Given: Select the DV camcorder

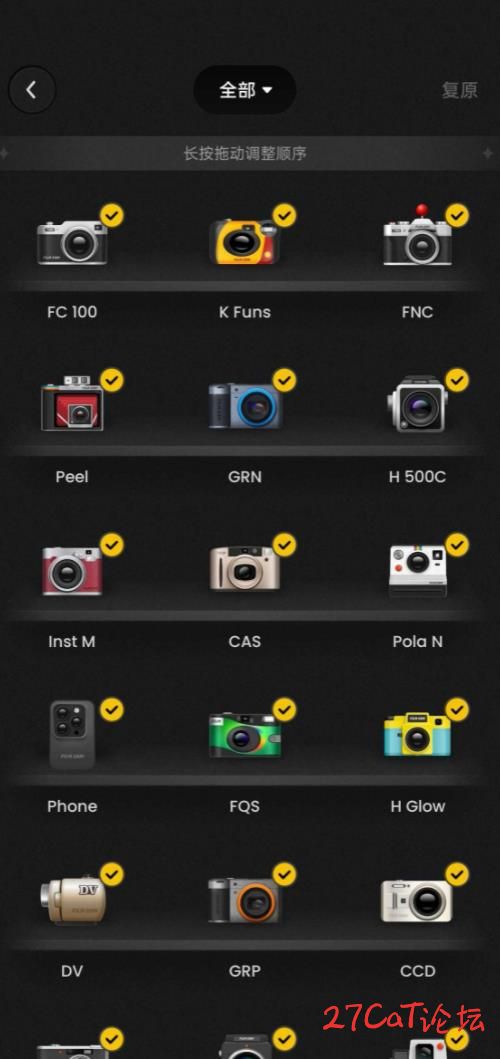Looking at the screenshot, I should tap(72, 900).
